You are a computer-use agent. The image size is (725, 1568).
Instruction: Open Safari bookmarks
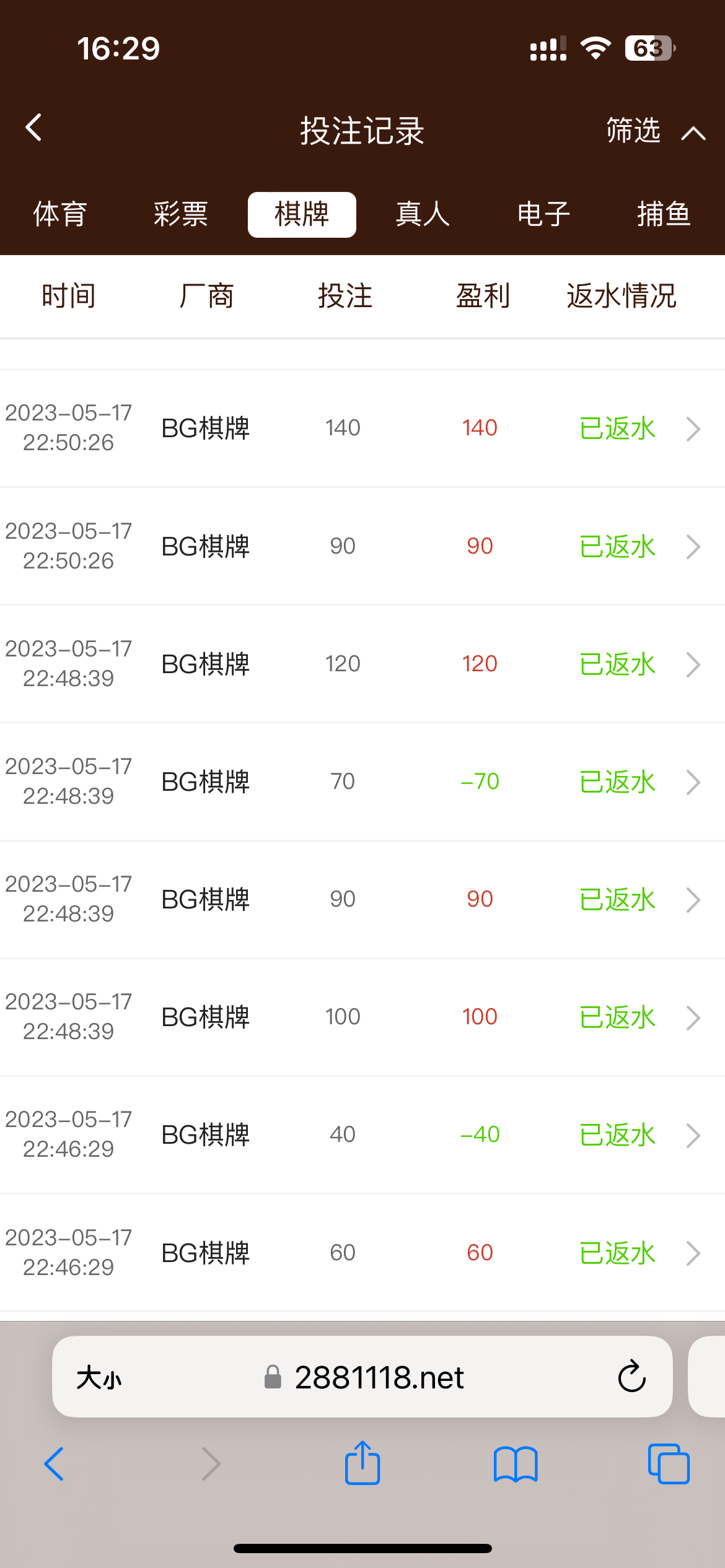coord(516,1465)
